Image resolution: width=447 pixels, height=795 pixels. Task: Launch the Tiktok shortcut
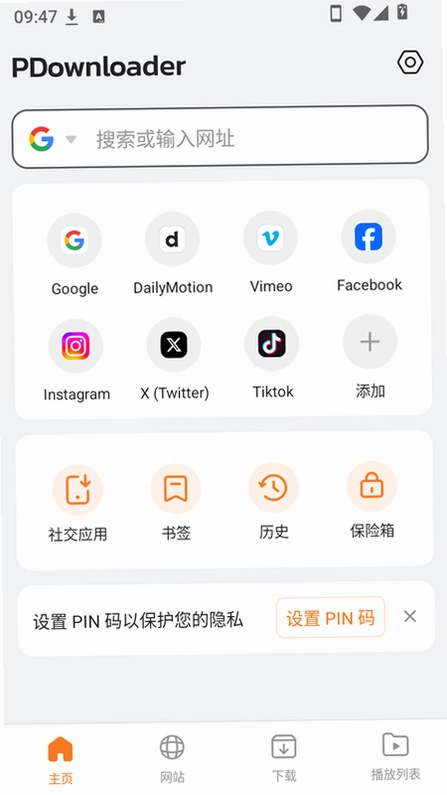(272, 357)
